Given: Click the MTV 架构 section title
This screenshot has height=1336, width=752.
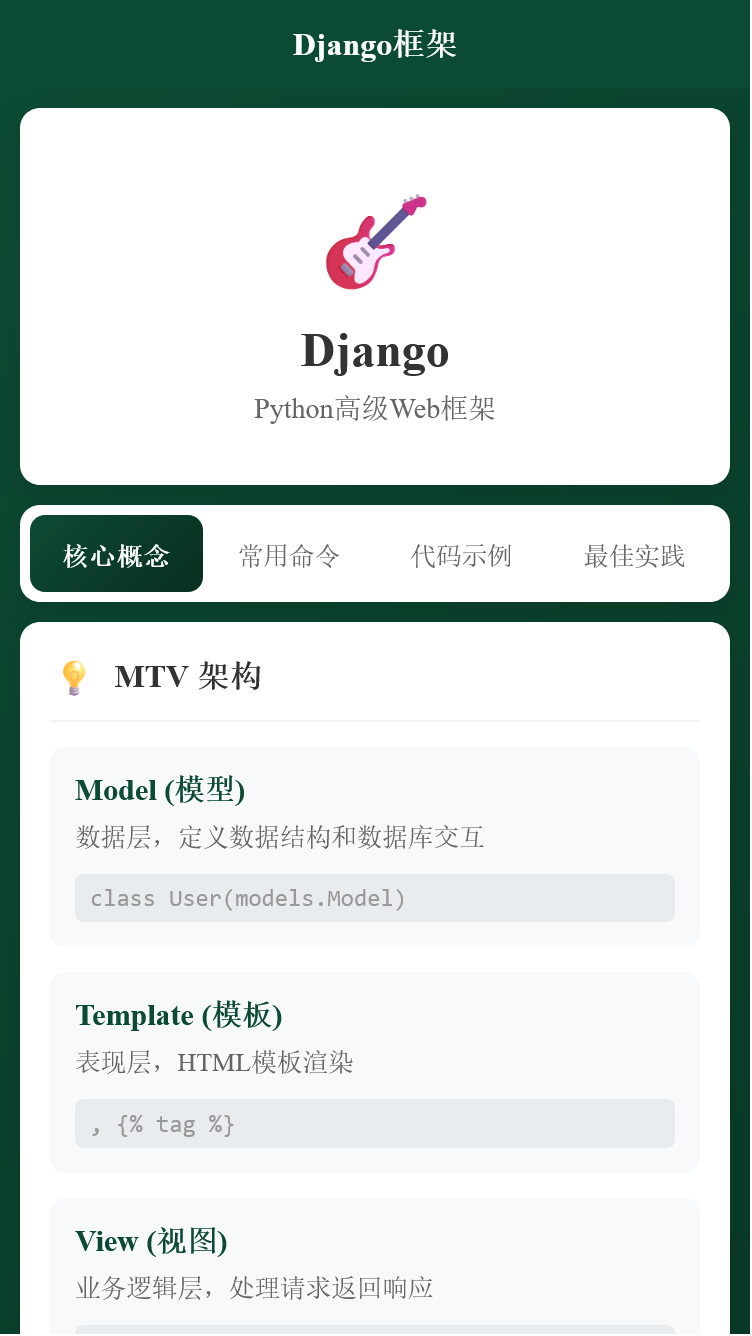Looking at the screenshot, I should [187, 676].
